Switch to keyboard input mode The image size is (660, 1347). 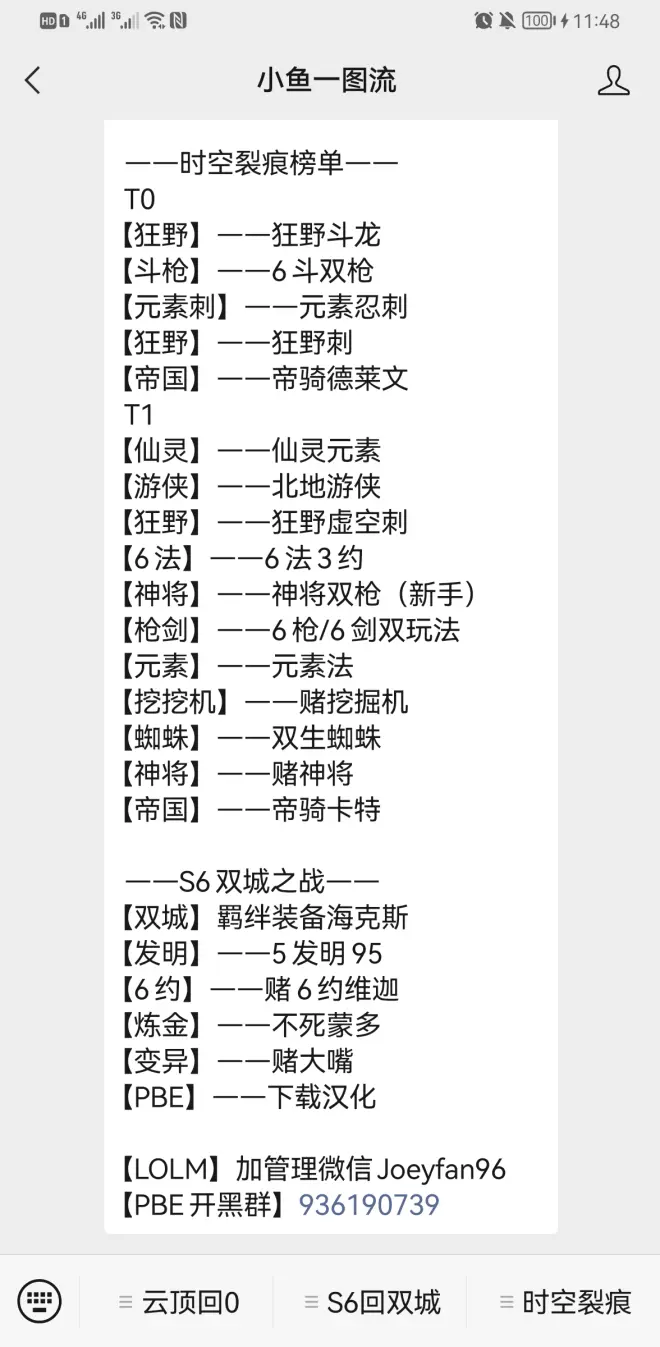click(39, 1301)
